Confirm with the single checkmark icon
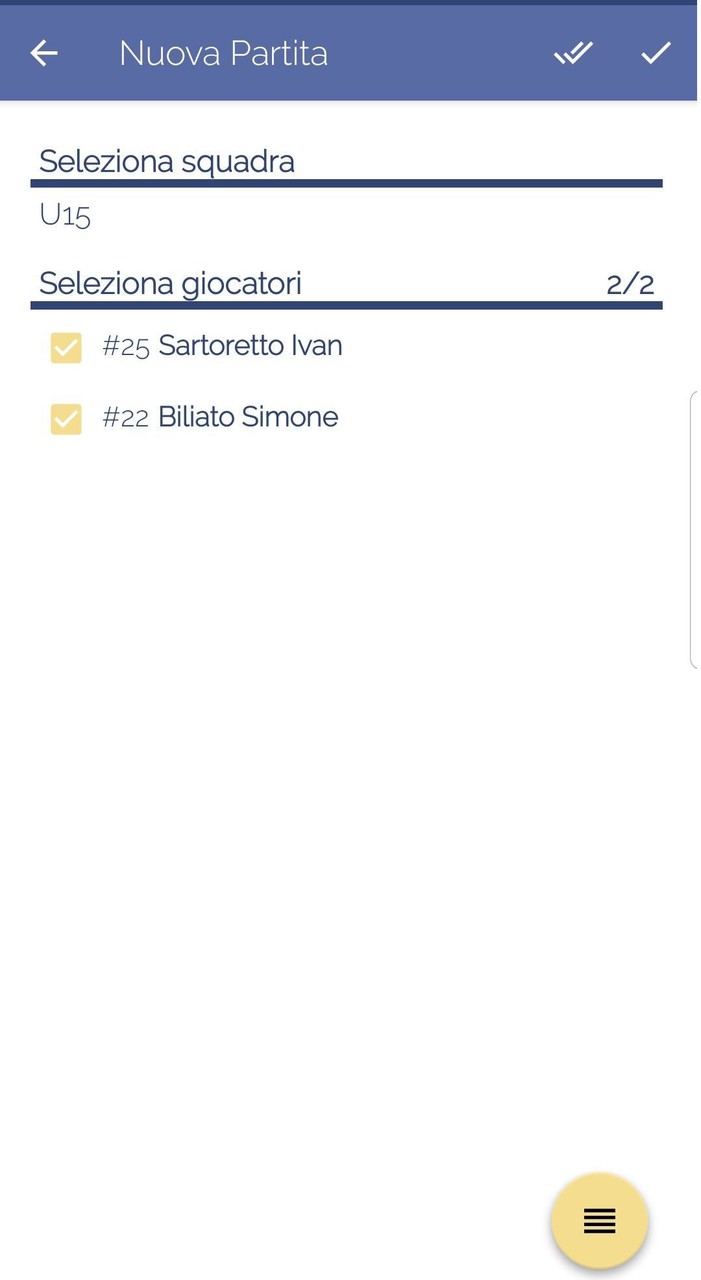This screenshot has width=701, height=1280. coord(656,53)
